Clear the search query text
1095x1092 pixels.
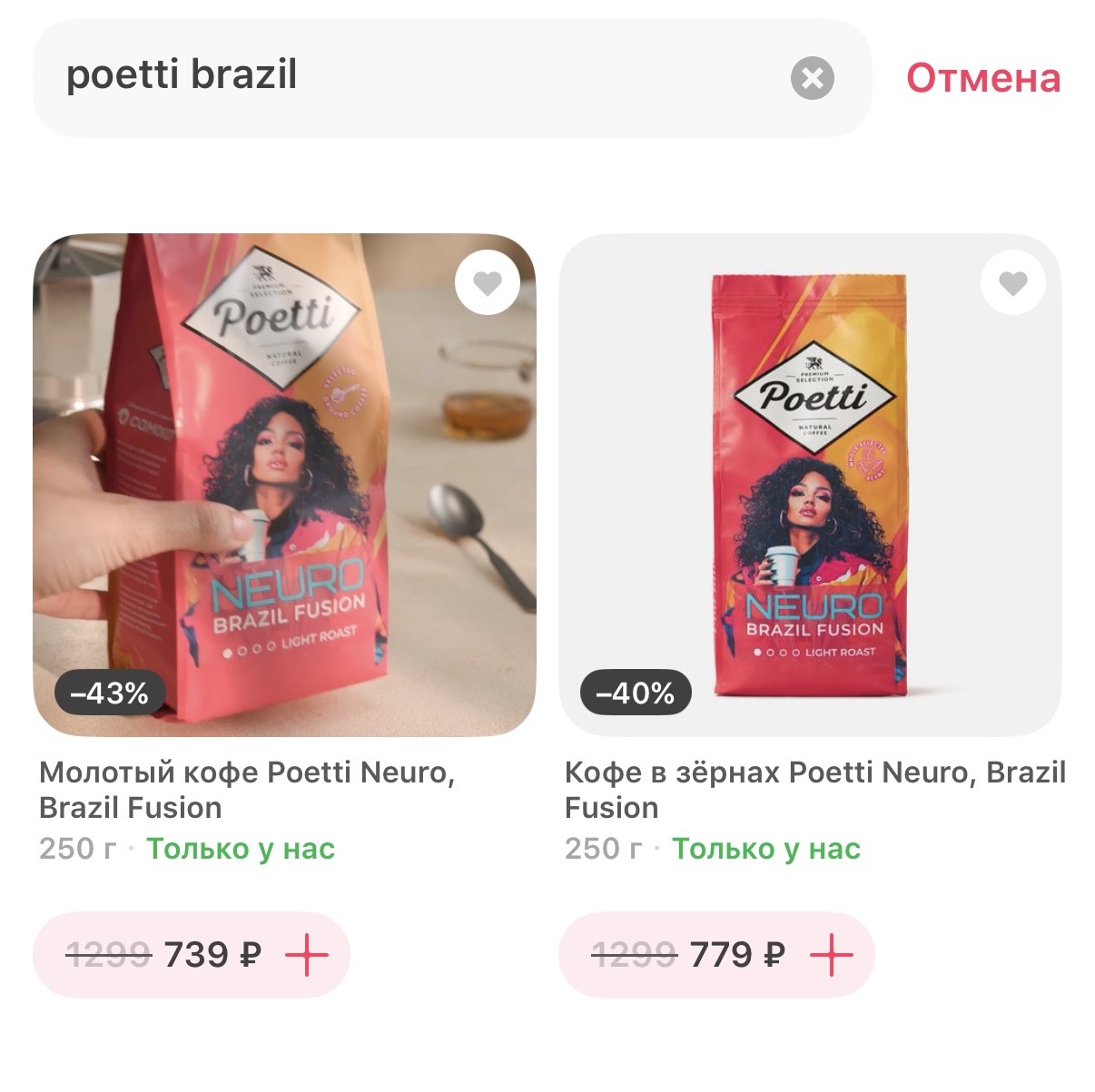[x=812, y=78]
